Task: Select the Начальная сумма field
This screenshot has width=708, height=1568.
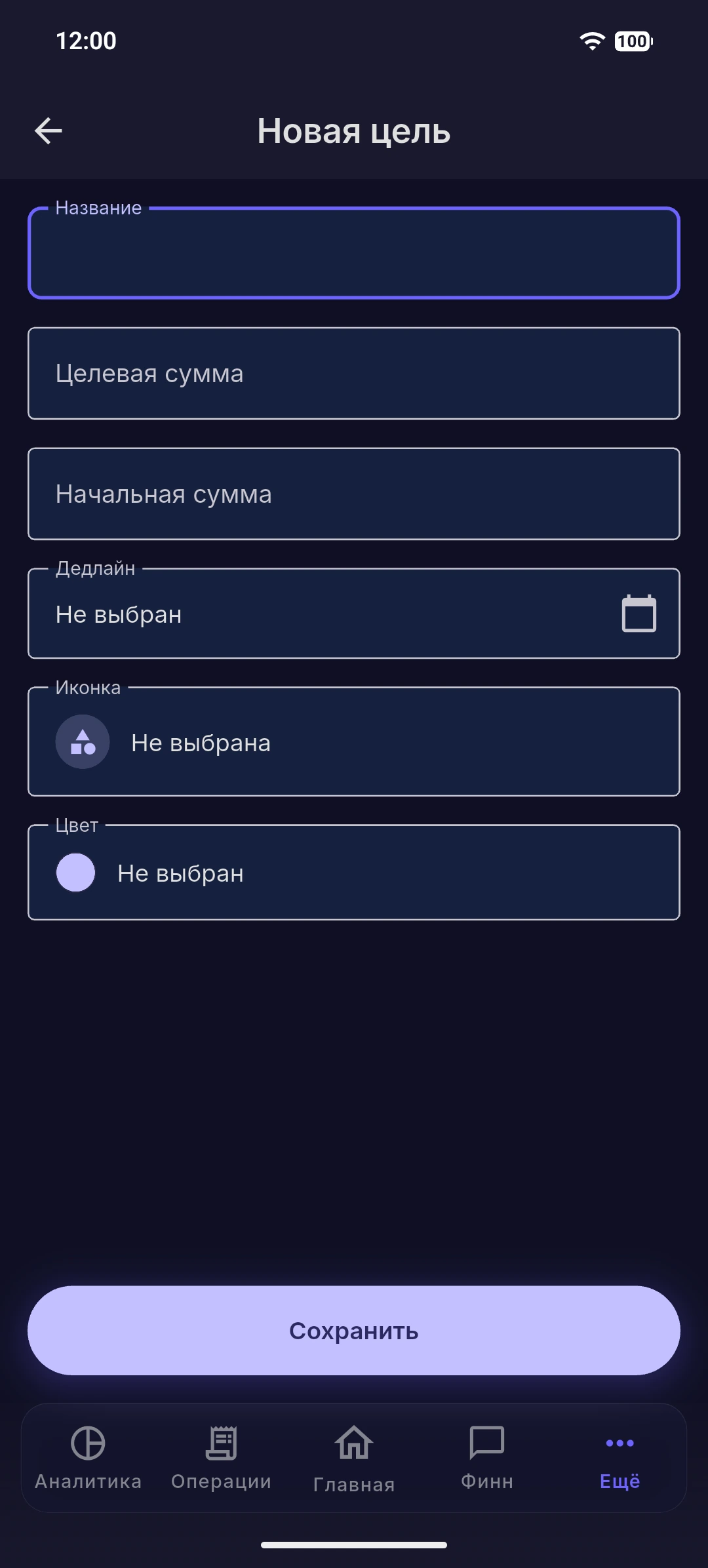Action: coord(354,494)
